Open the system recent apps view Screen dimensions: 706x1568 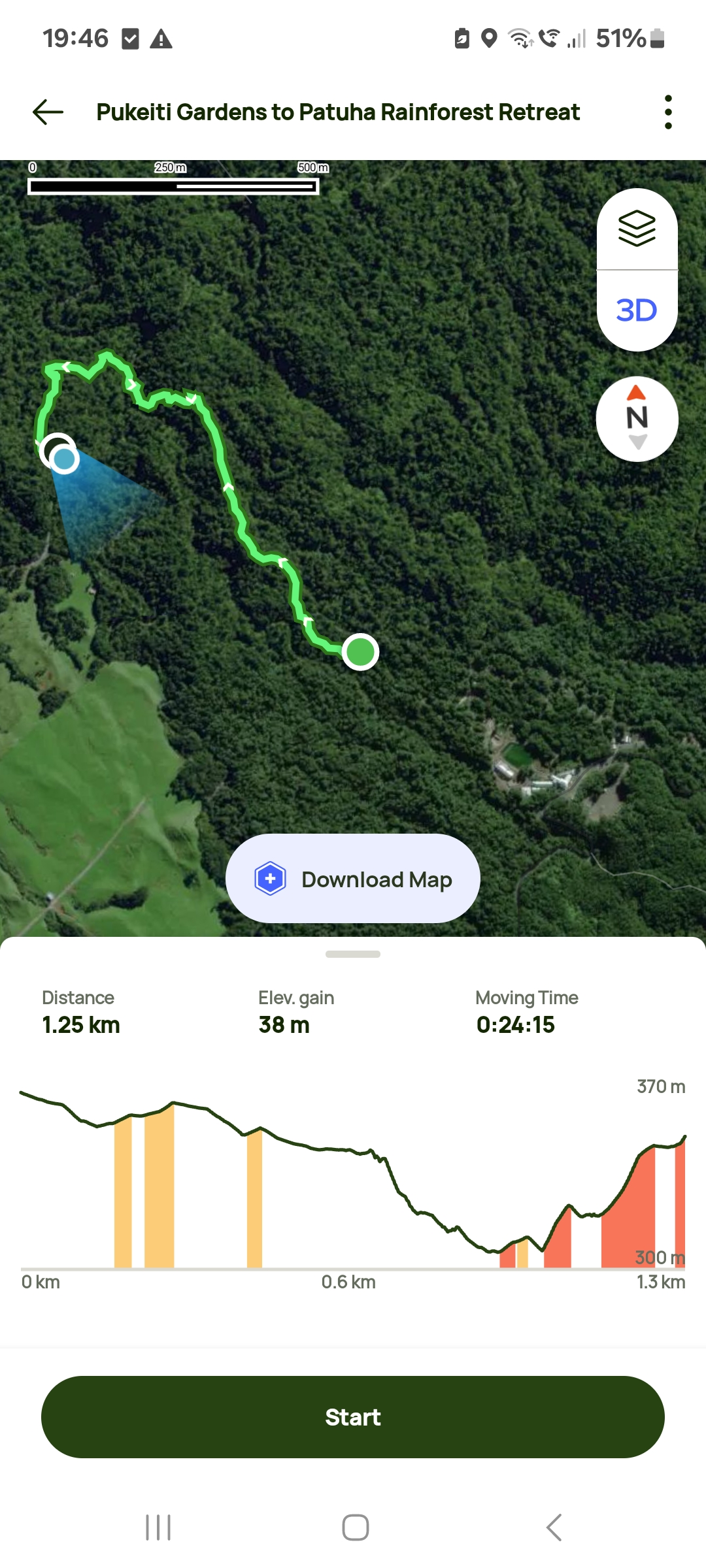(158, 1527)
